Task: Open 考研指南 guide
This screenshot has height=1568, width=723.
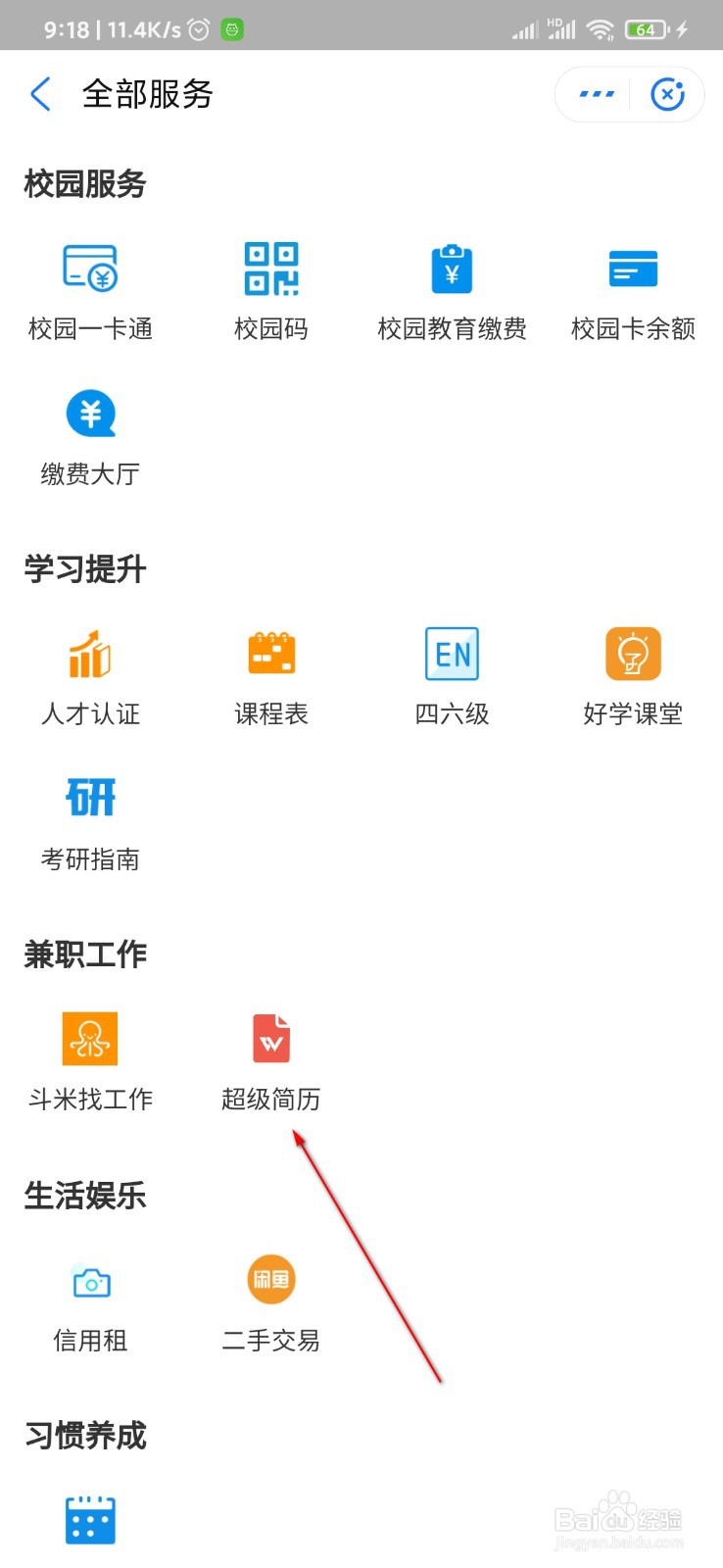Action: click(x=90, y=823)
